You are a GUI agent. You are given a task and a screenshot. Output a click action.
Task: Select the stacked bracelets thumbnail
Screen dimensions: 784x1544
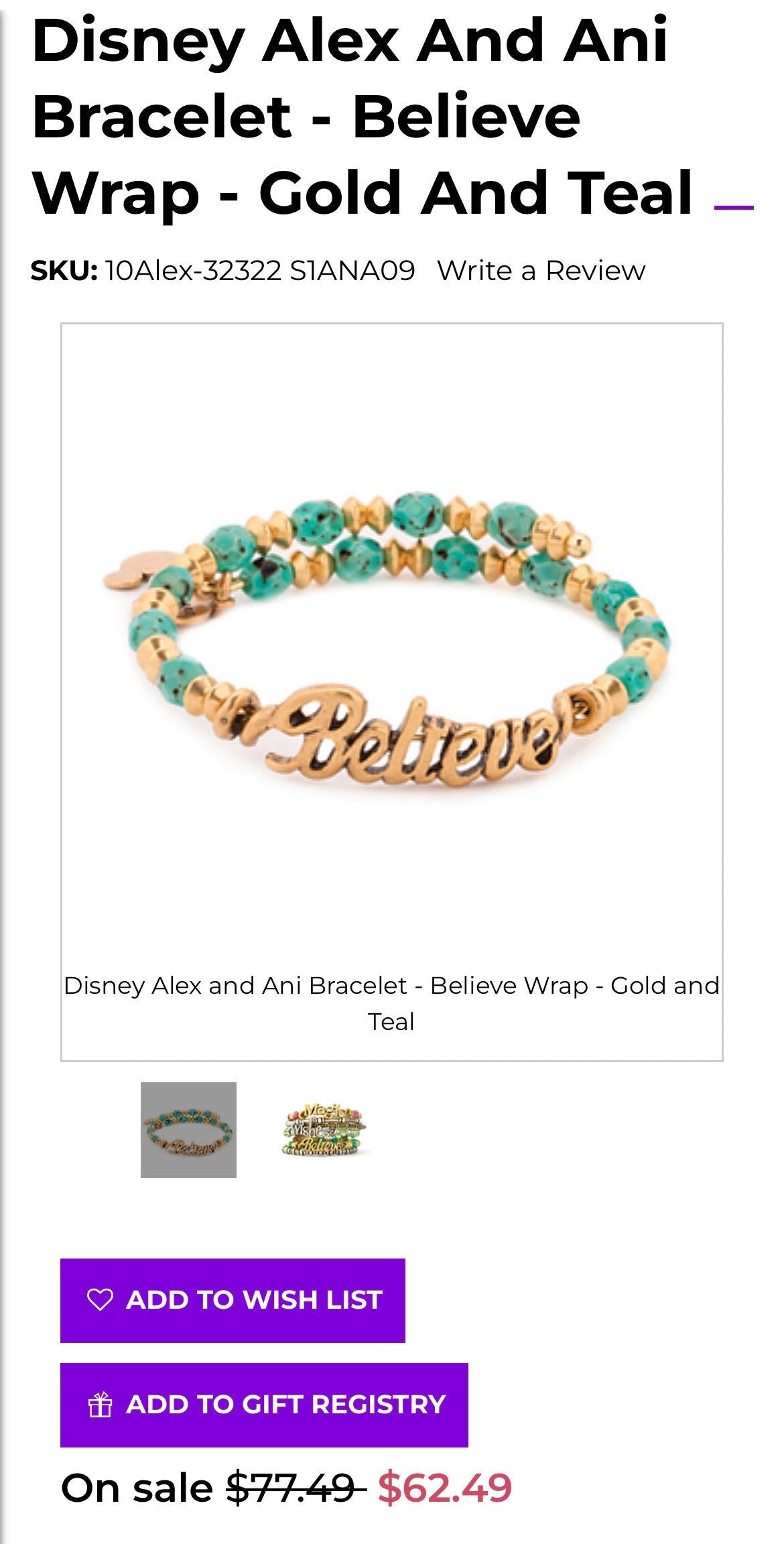click(325, 1130)
